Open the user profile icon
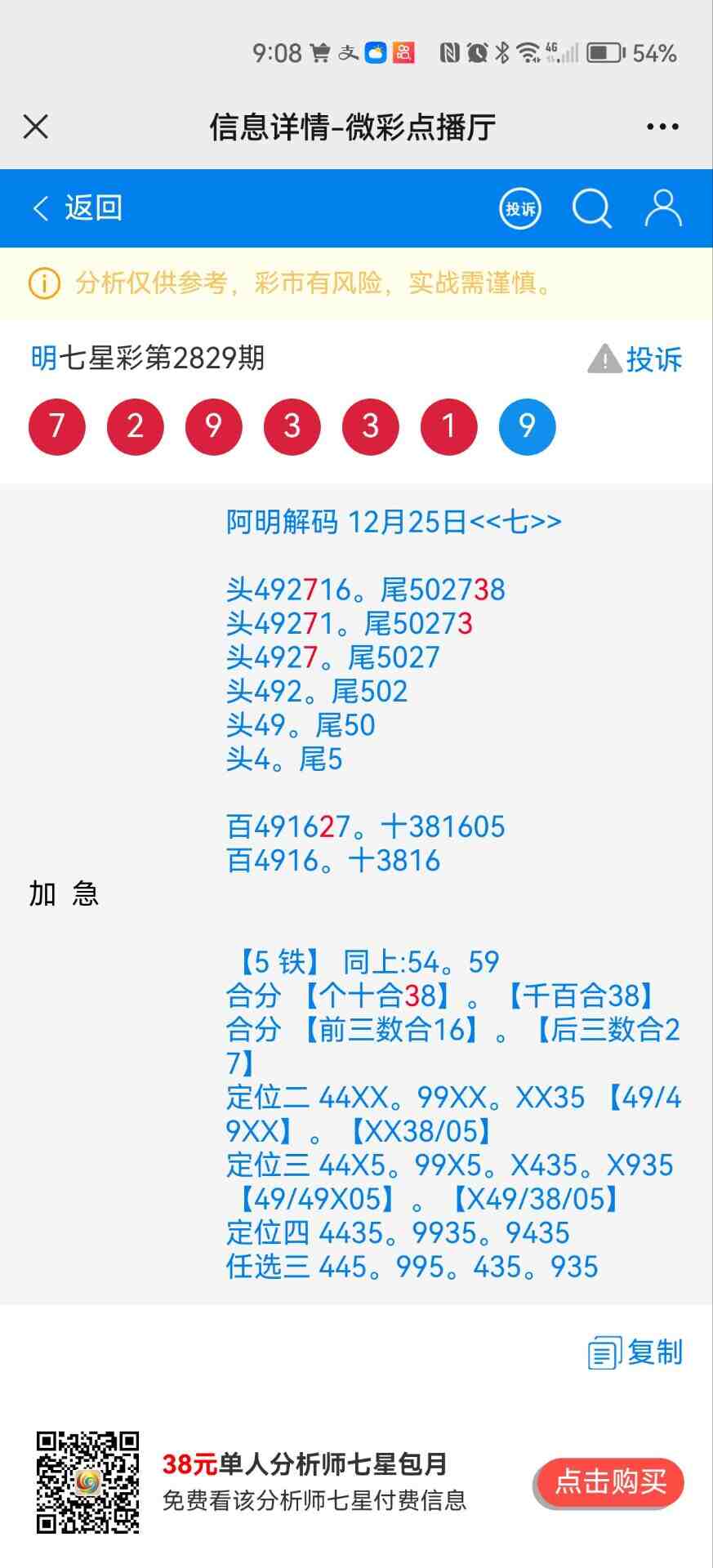 (x=663, y=208)
